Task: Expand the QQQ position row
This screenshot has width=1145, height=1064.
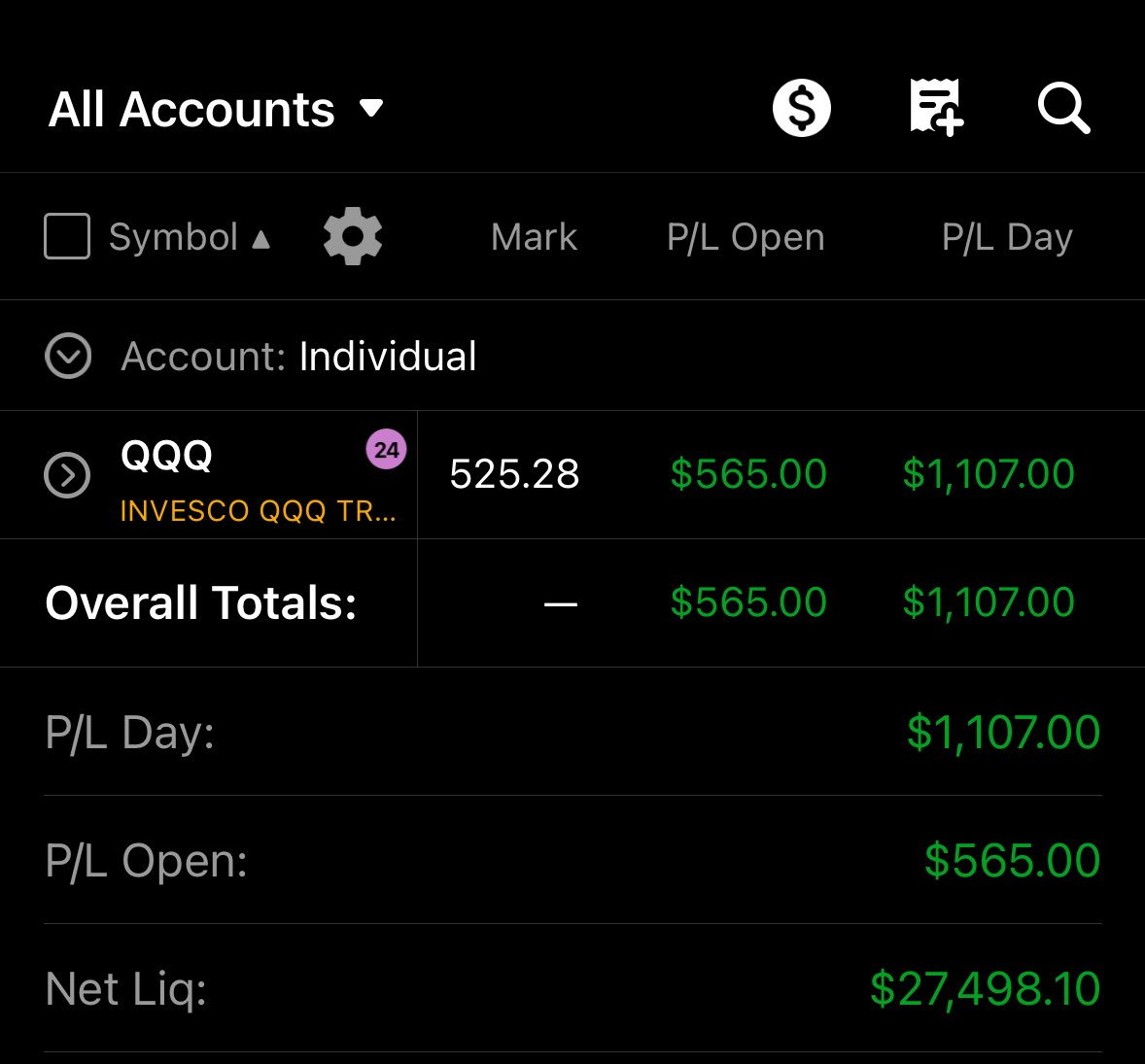Action: point(67,475)
